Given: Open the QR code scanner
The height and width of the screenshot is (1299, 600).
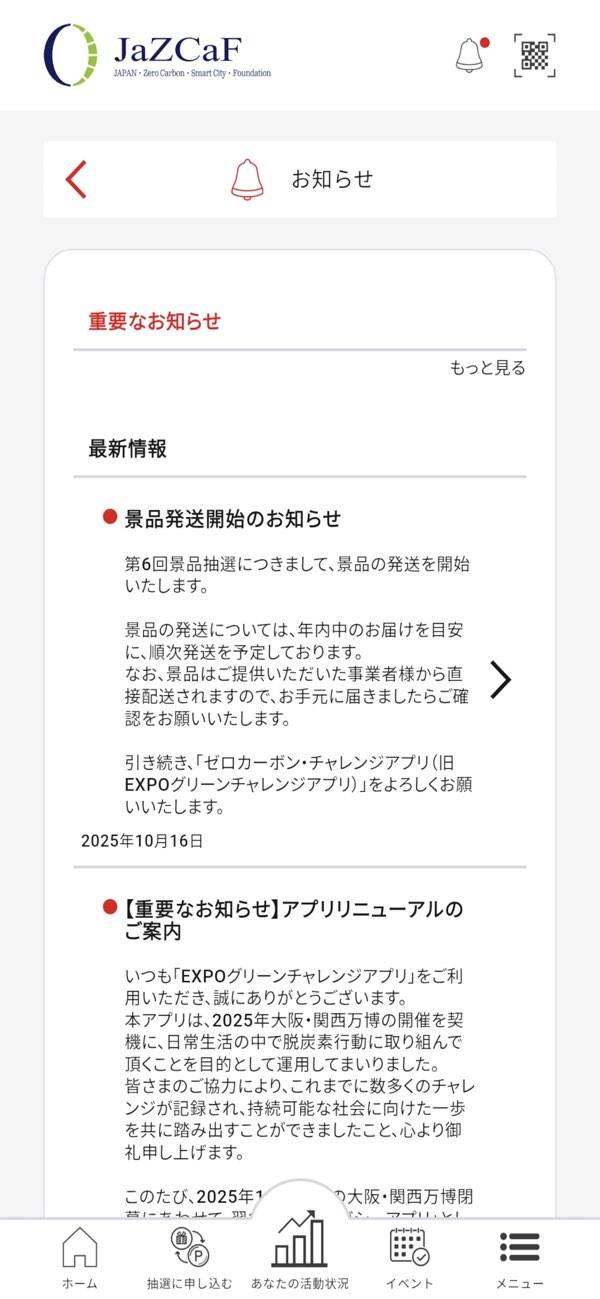Looking at the screenshot, I should (x=535, y=55).
